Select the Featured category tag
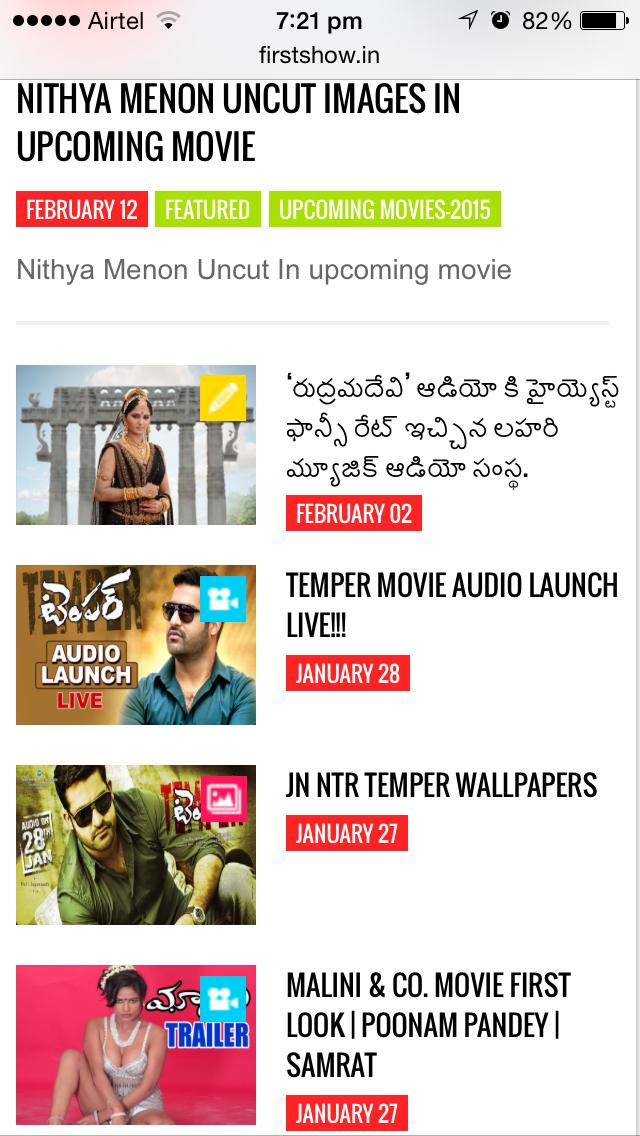 point(207,210)
